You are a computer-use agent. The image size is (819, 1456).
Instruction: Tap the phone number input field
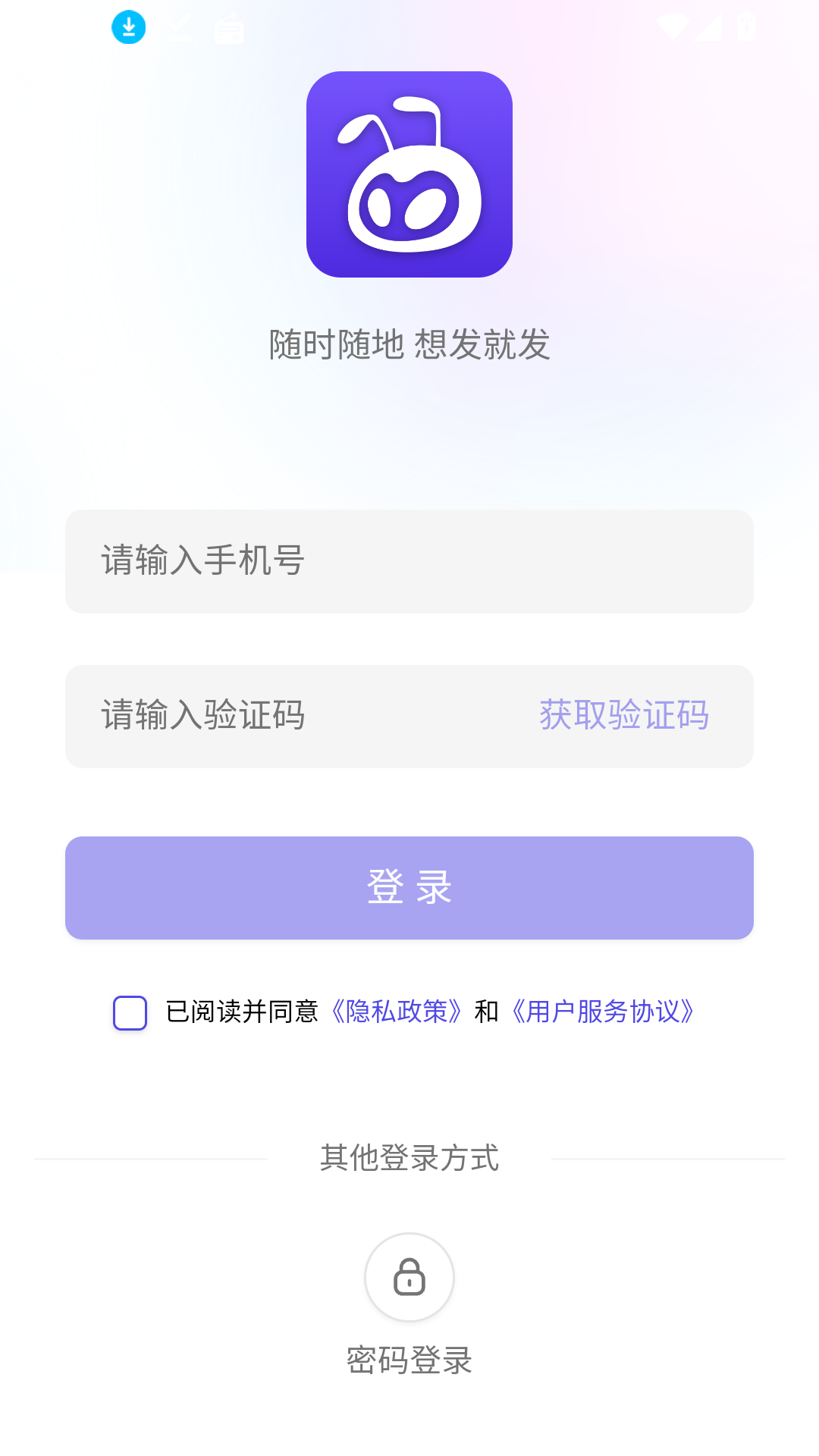coord(409,561)
